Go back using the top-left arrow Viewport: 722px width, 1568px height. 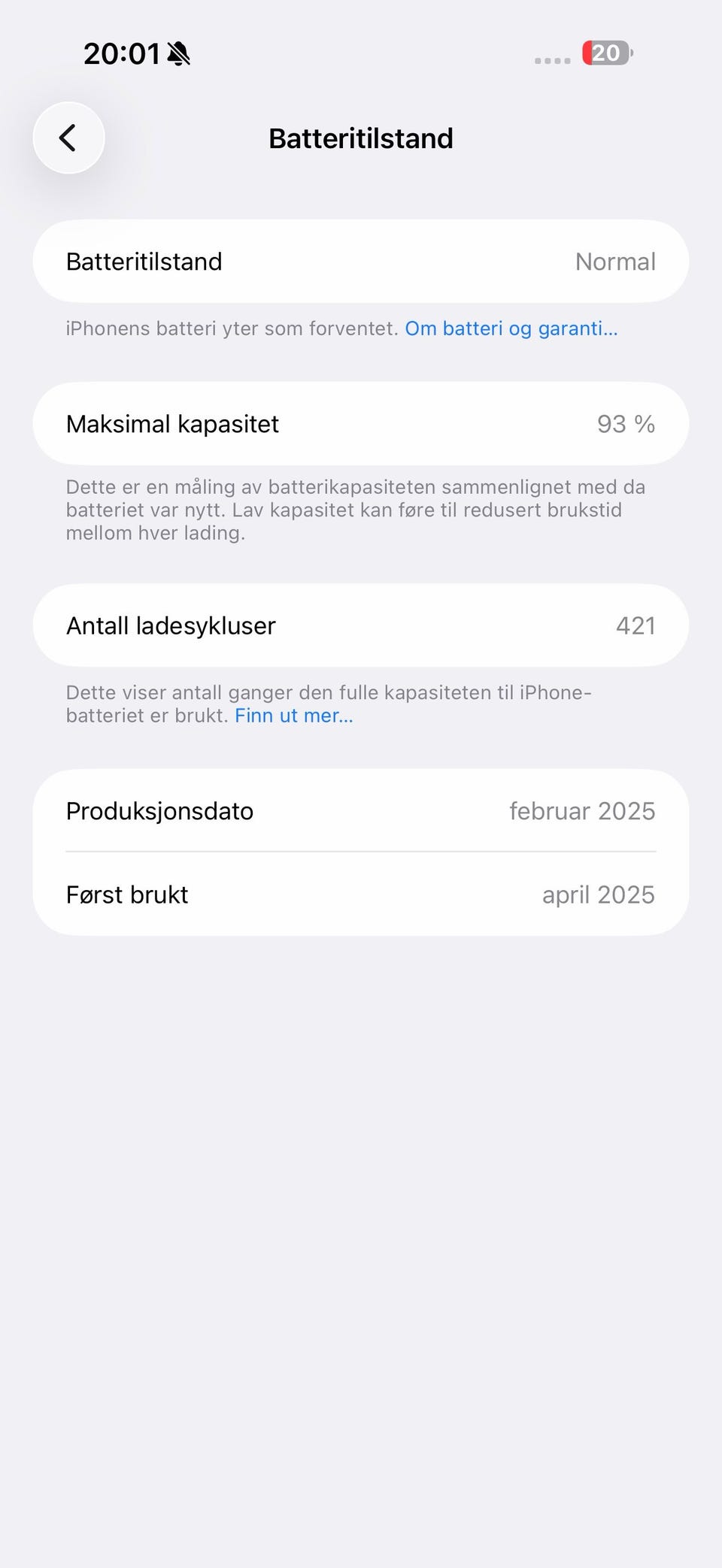68,138
